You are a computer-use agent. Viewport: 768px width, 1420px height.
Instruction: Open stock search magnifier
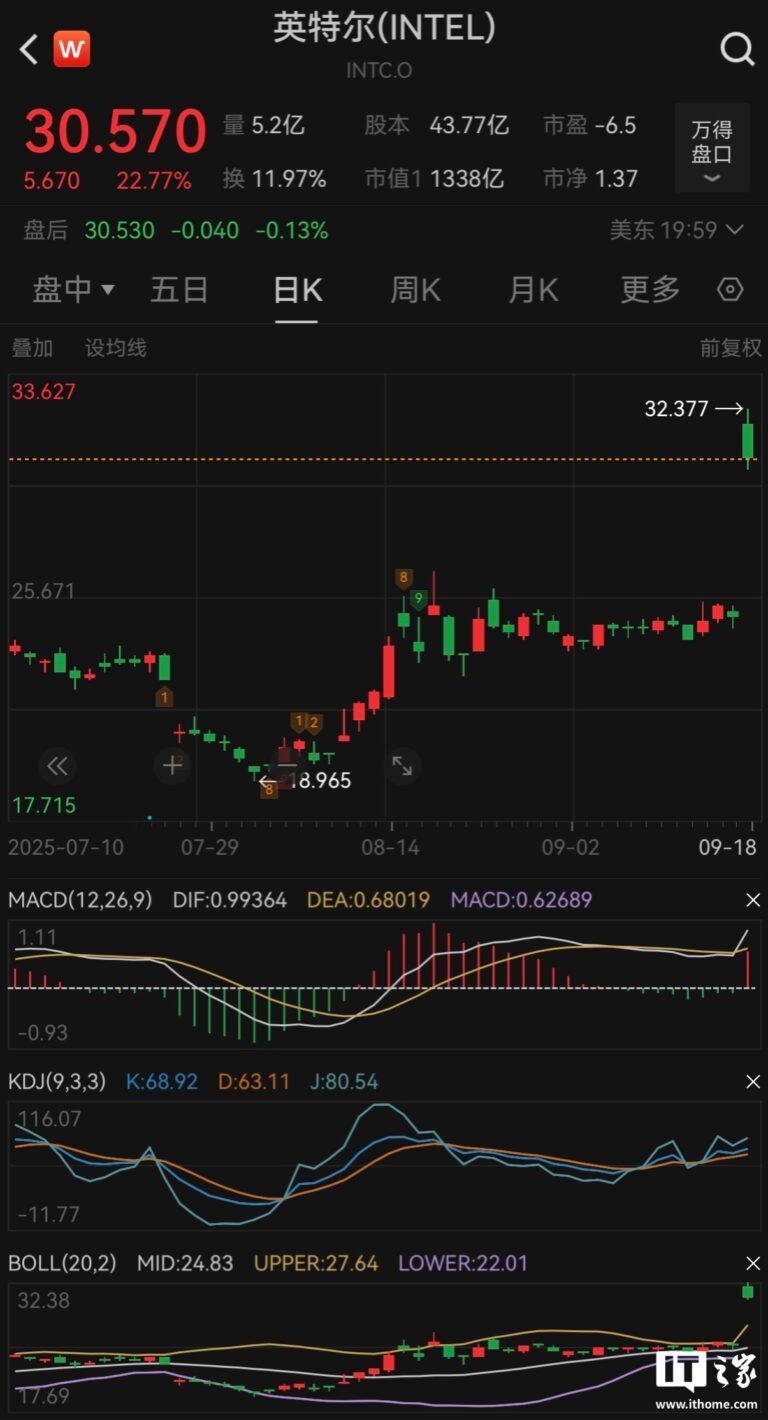tap(737, 48)
